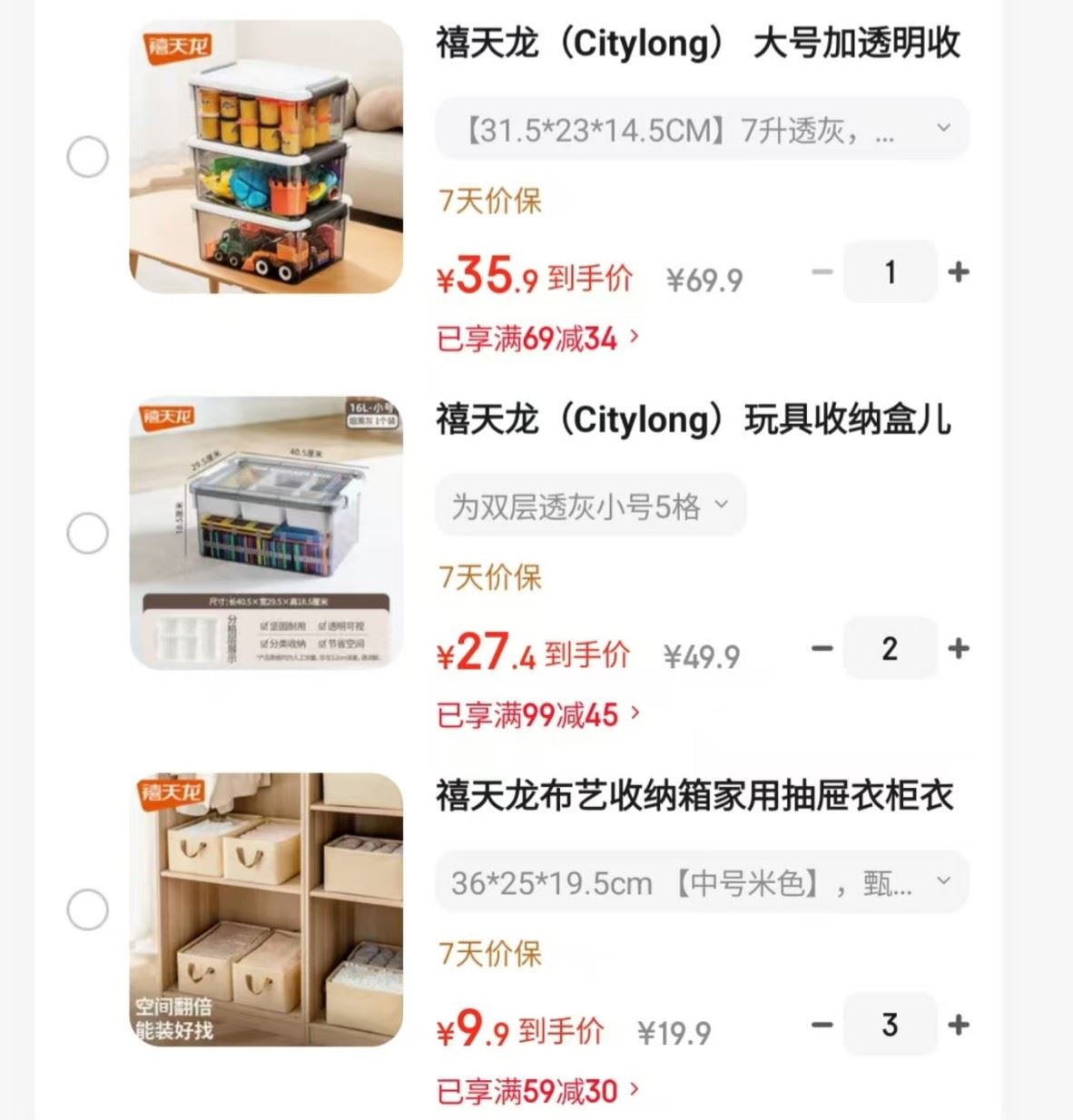
Task: Select the ¥35.9 Citylong 大号加透明收 item
Action: pyautogui.click(x=88, y=157)
